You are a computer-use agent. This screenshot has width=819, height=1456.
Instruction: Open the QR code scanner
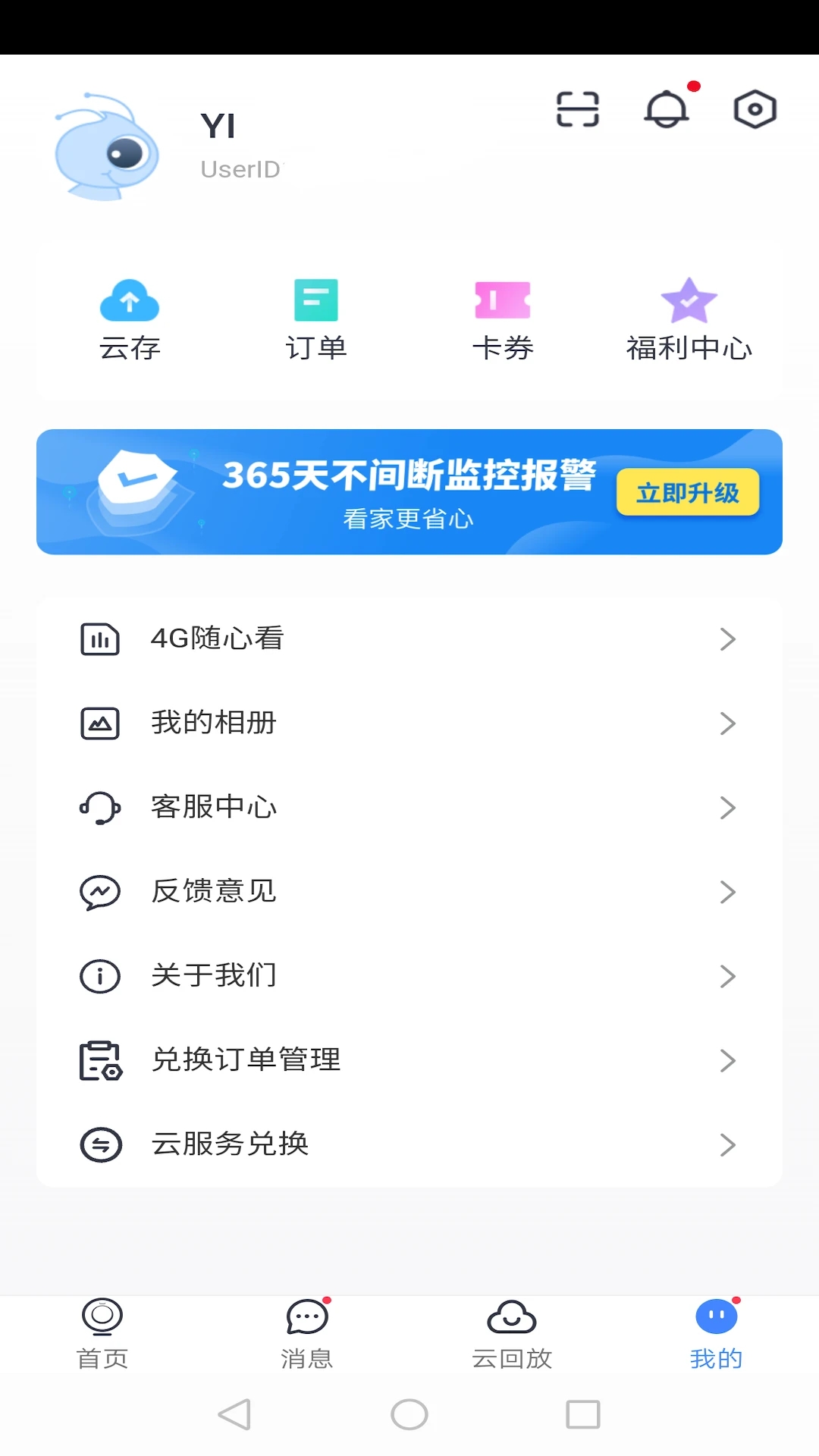(x=578, y=109)
